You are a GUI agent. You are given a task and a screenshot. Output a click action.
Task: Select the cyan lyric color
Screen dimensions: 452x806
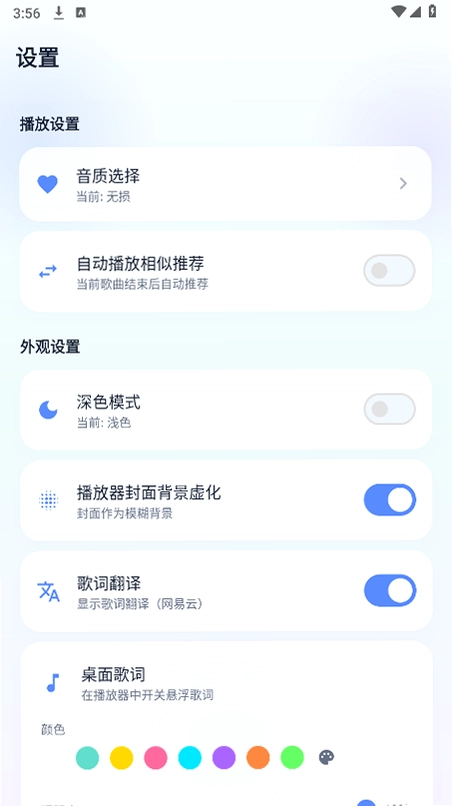click(x=190, y=758)
